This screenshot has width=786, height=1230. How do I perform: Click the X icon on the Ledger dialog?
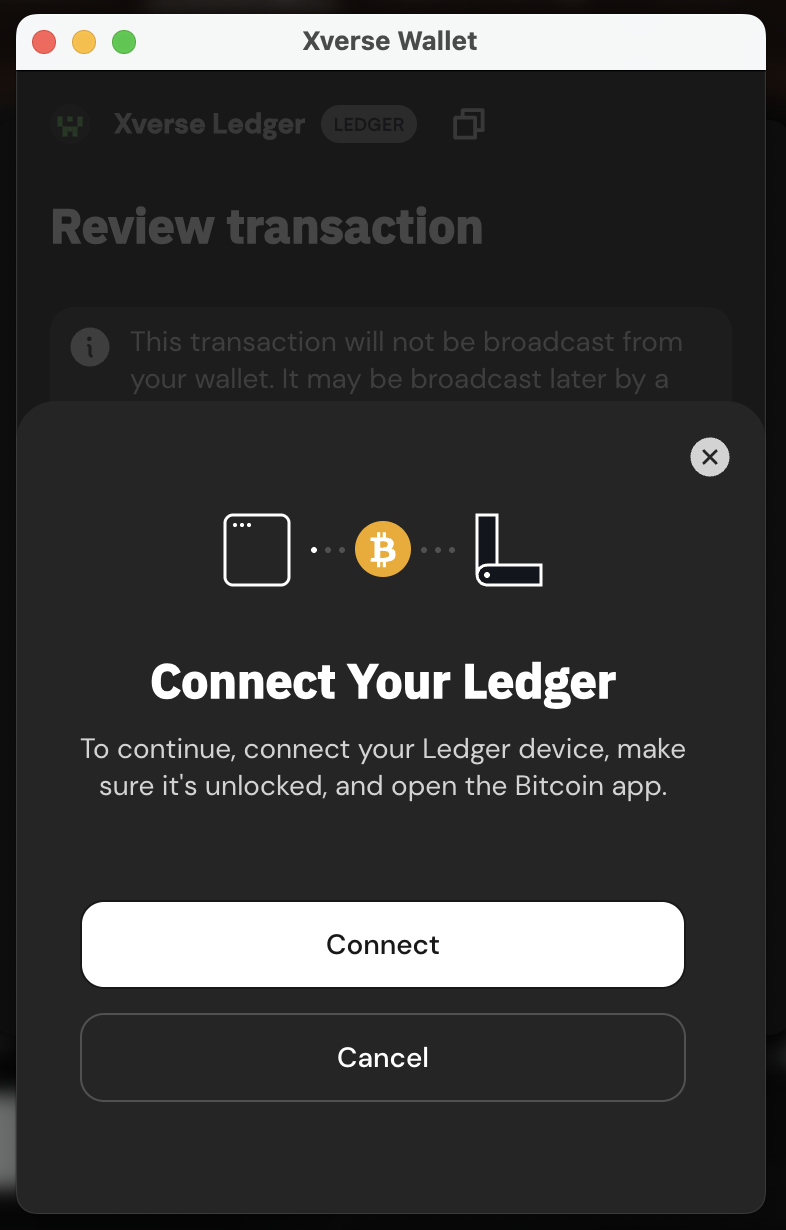pos(710,457)
